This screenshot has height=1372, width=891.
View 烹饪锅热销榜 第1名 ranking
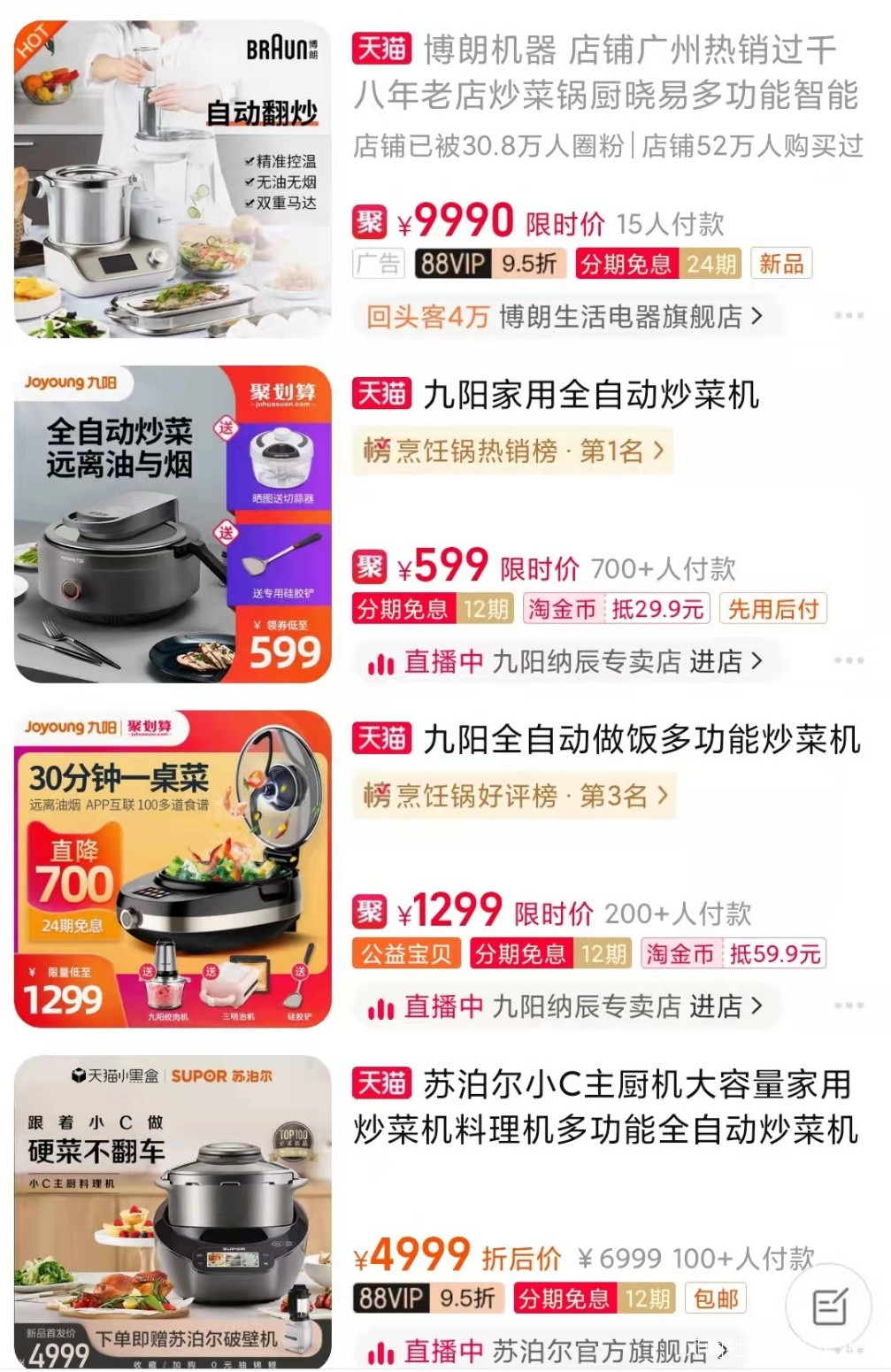513,451
